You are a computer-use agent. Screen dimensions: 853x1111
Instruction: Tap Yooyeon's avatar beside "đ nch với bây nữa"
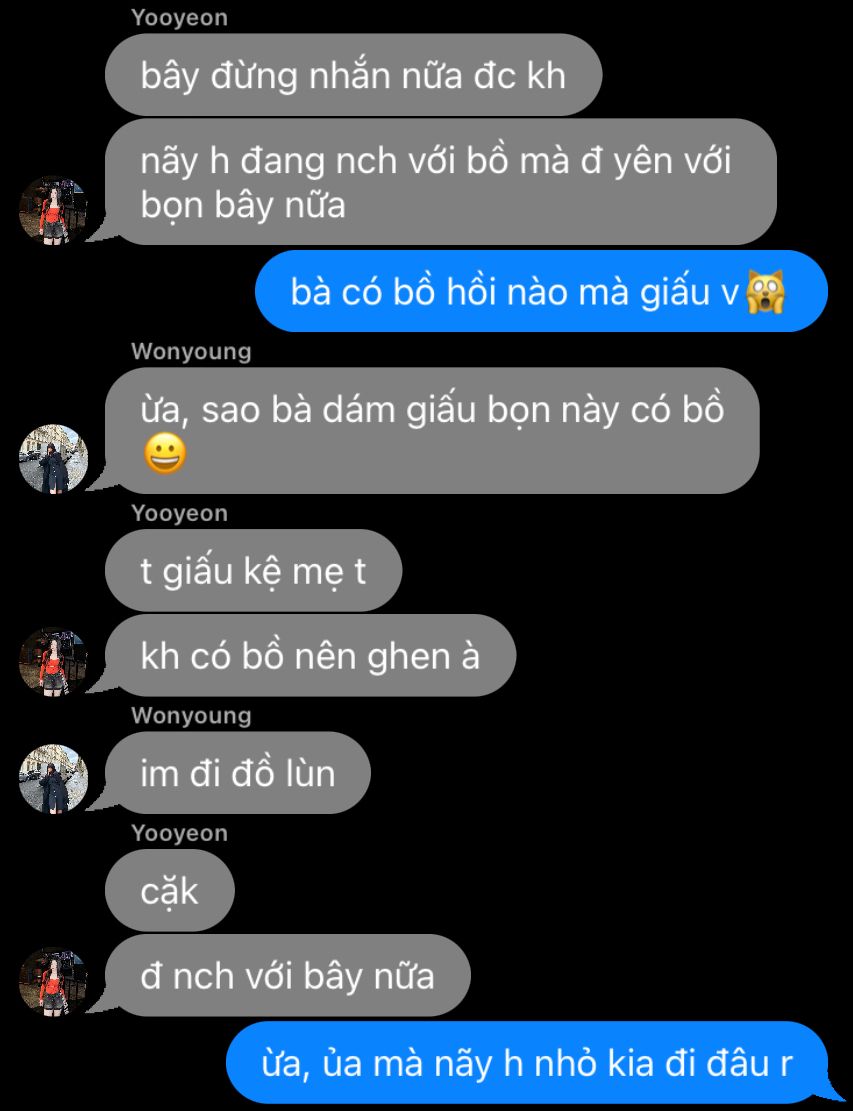coord(54,982)
